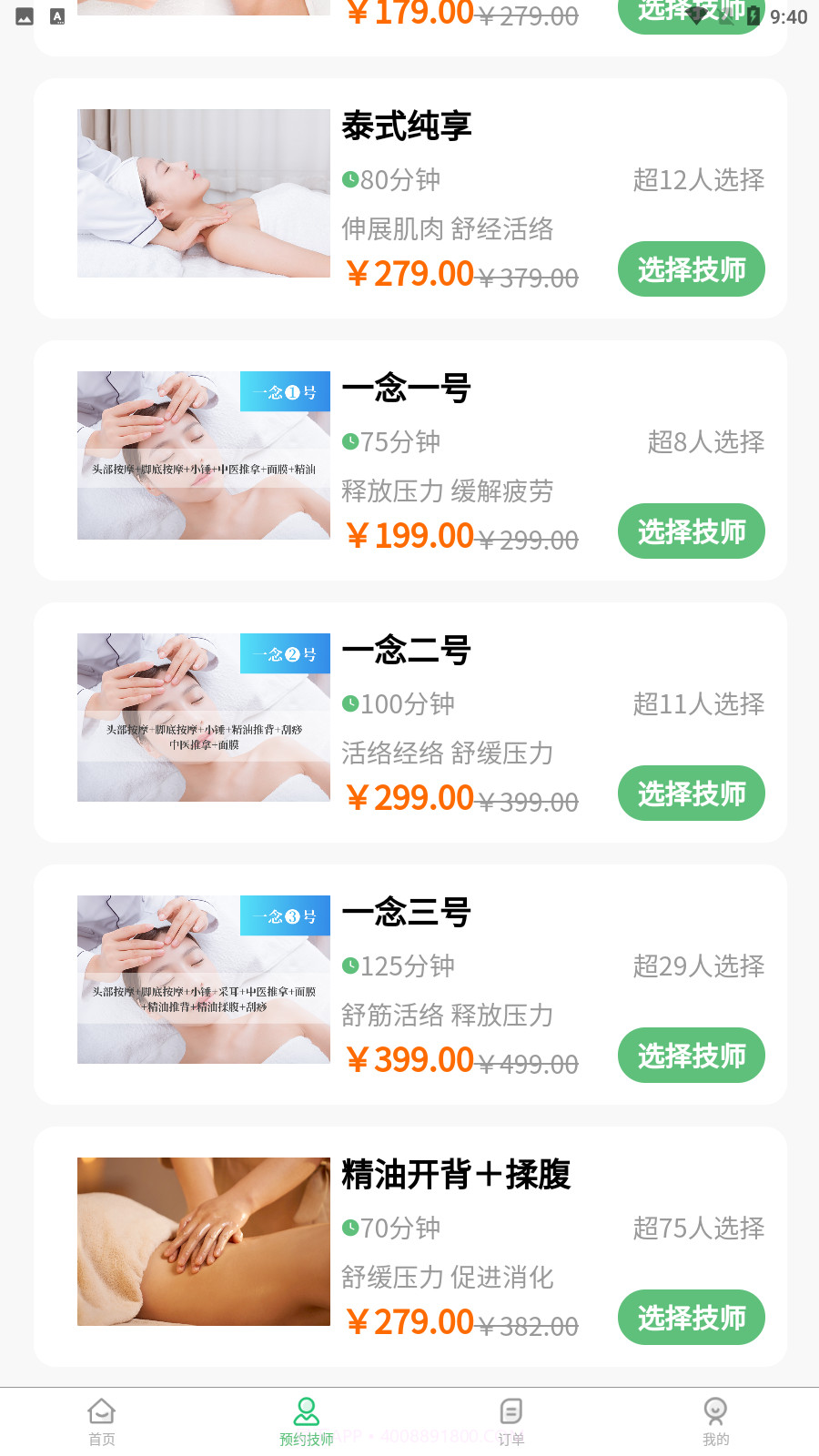The width and height of the screenshot is (819, 1456).
Task: Click 选择技师 for the 泰式纯享 service
Action: pos(691,269)
